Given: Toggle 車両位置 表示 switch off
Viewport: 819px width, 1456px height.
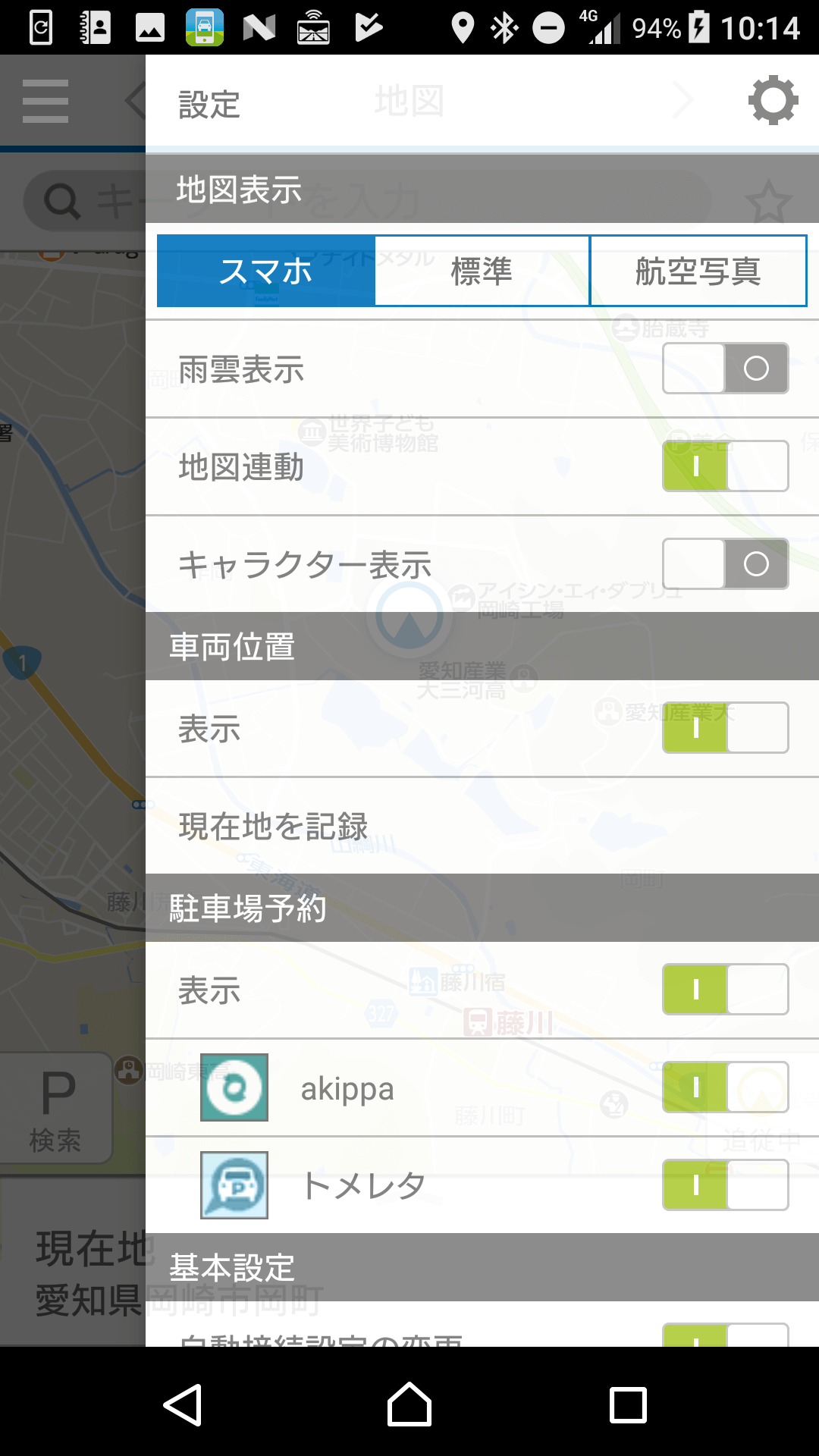Looking at the screenshot, I should [726, 728].
